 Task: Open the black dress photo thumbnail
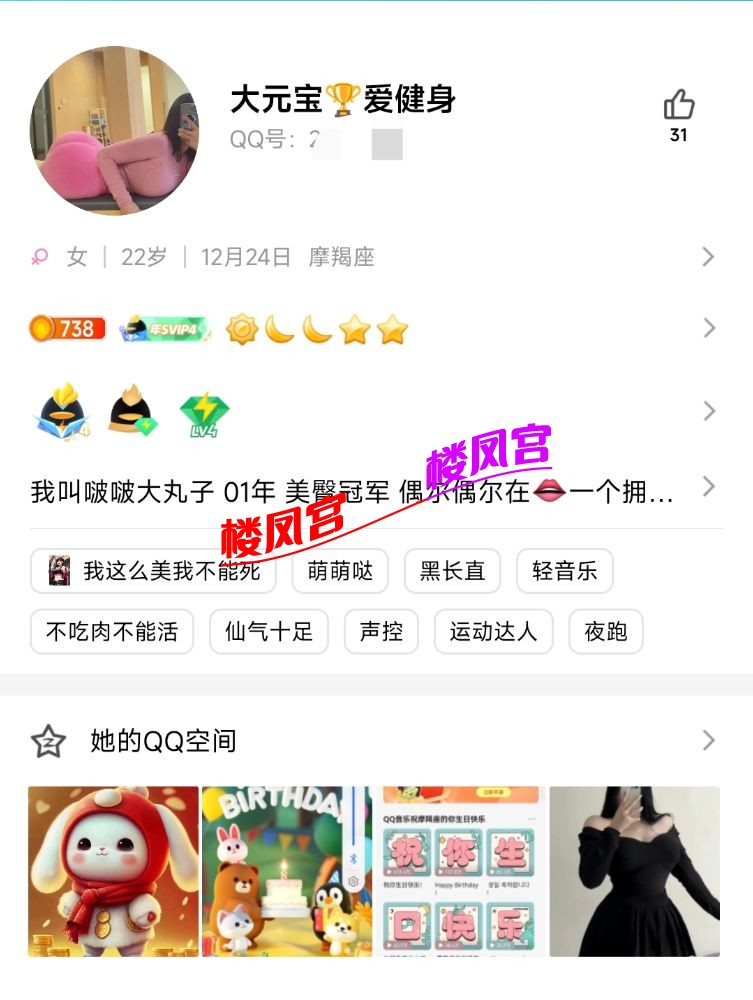point(634,870)
